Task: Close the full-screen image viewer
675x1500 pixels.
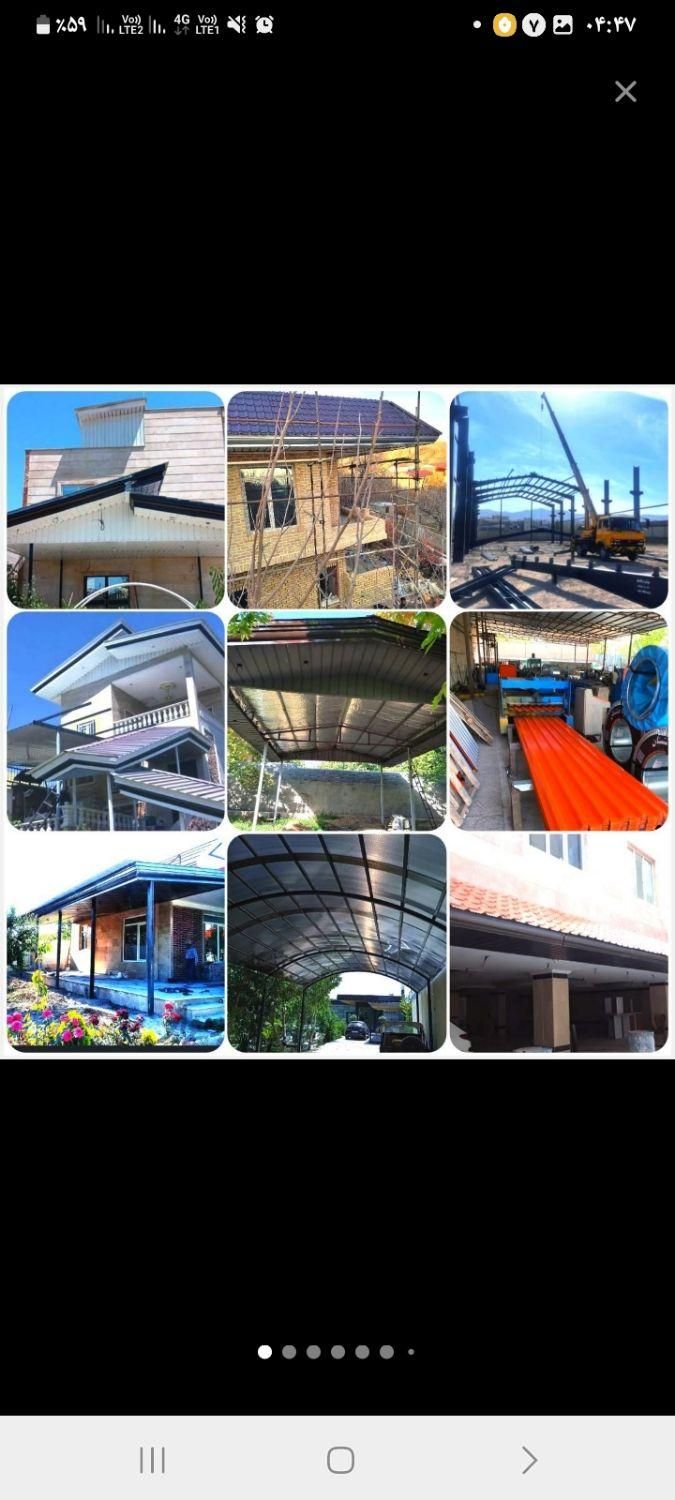Action: tap(625, 92)
